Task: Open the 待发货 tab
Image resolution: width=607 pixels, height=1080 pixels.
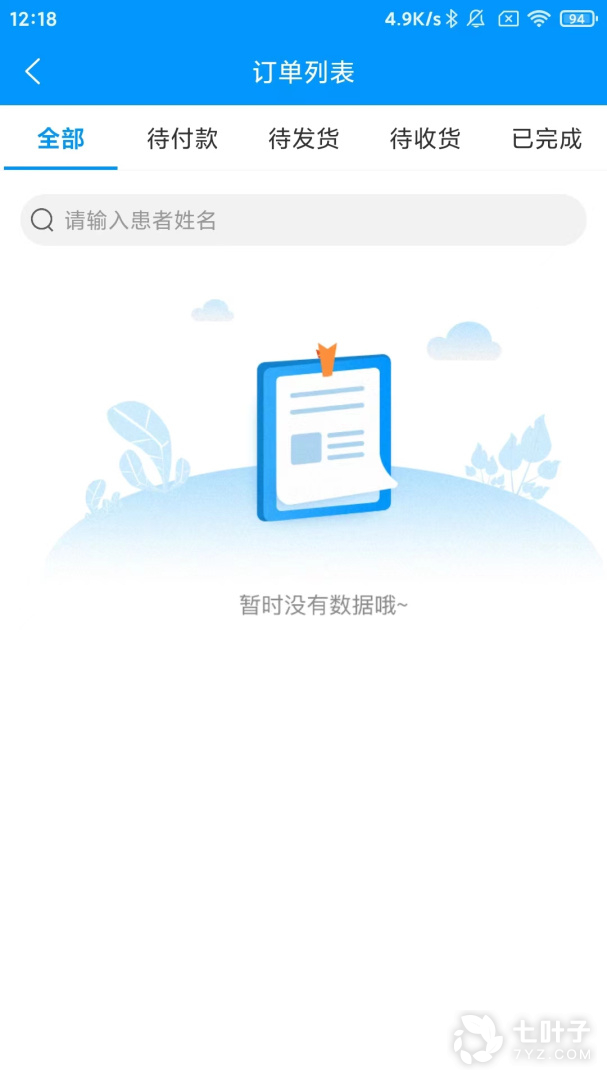Action: point(303,139)
